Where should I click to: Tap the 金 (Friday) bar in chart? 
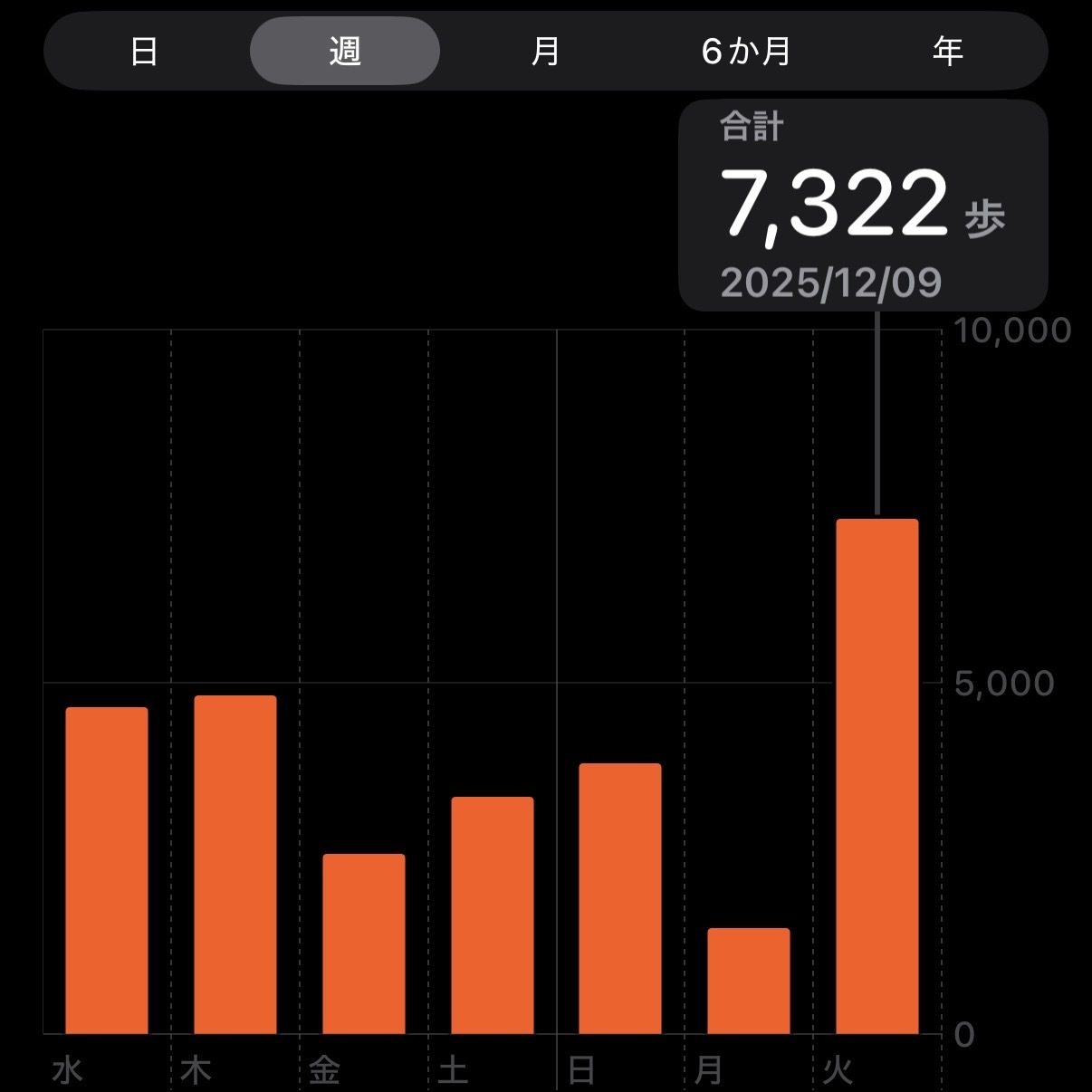pyautogui.click(x=364, y=944)
